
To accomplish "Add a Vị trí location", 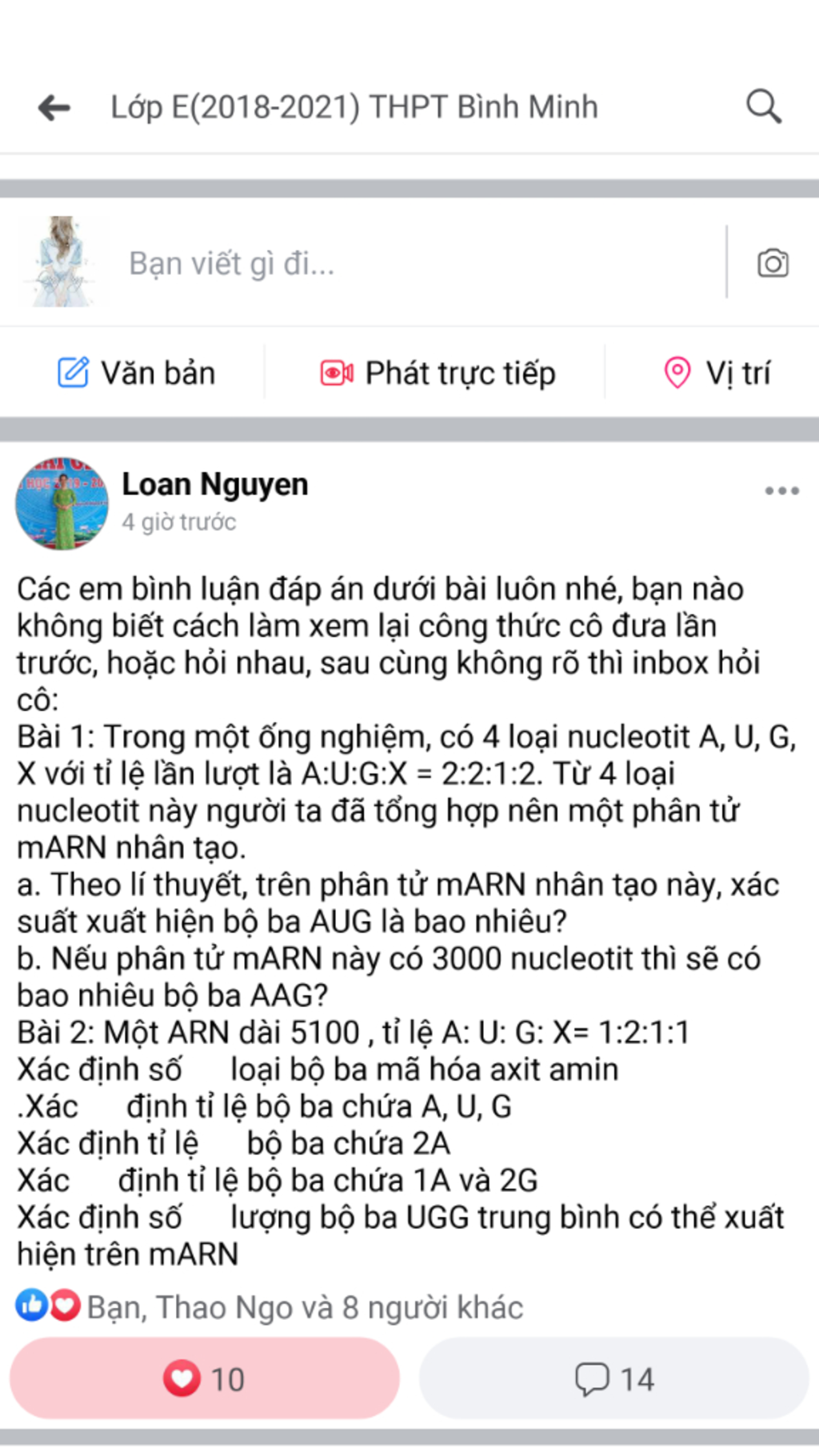I will [717, 373].
